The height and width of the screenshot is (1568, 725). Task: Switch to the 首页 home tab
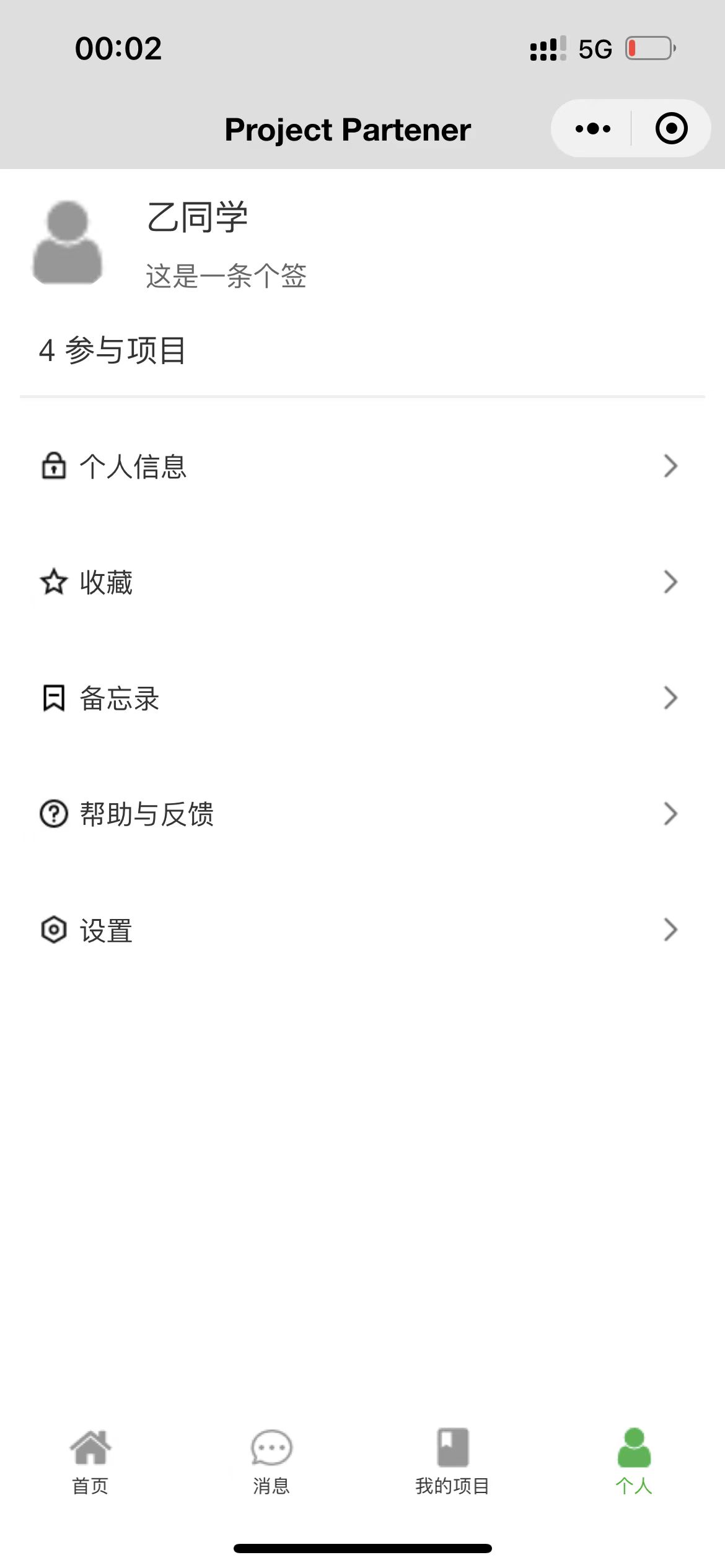(90, 1461)
